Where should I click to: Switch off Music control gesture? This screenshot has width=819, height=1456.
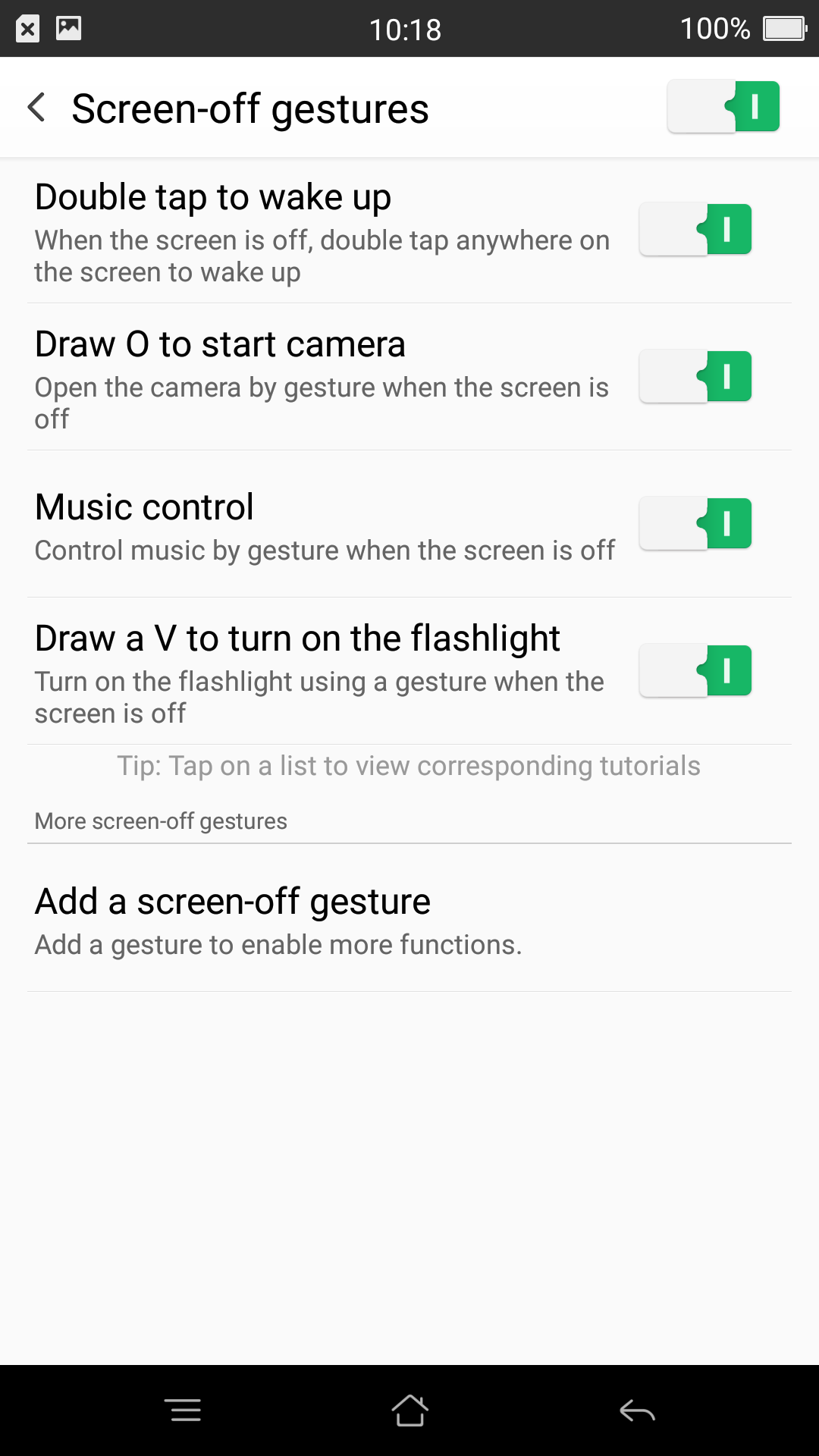(695, 523)
